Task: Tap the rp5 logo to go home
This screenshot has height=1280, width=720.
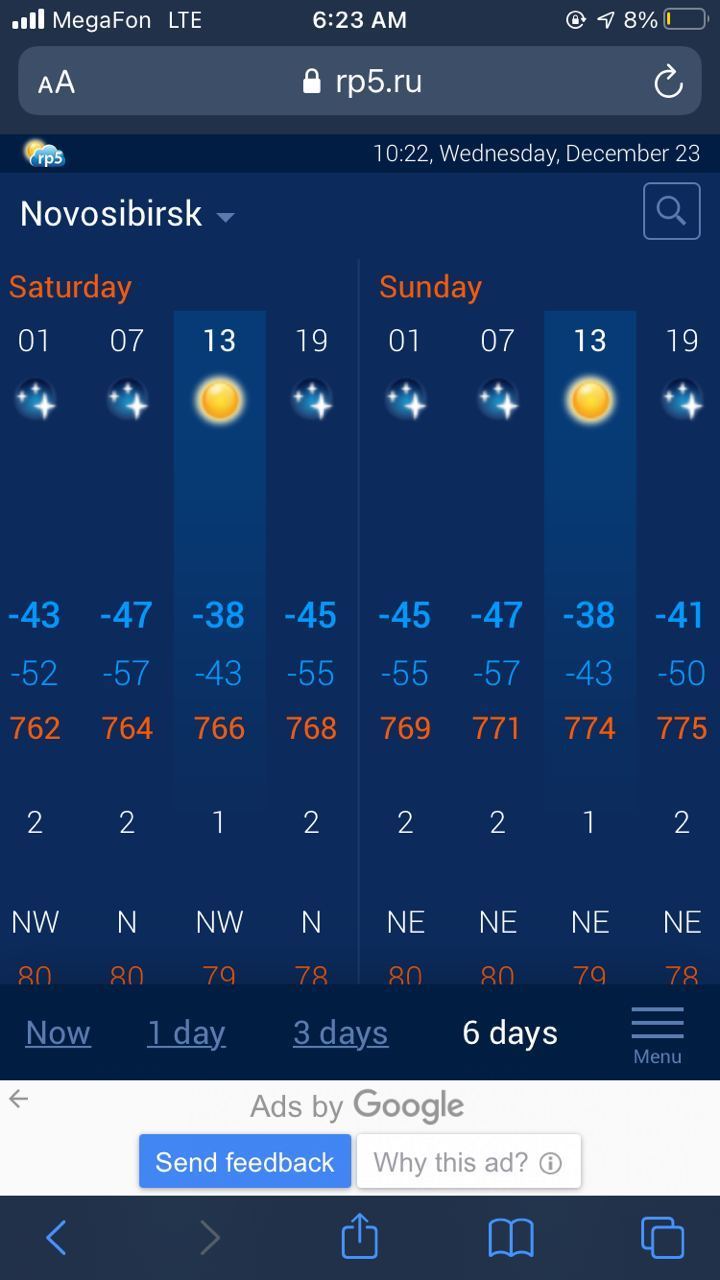Action: pyautogui.click(x=44, y=154)
